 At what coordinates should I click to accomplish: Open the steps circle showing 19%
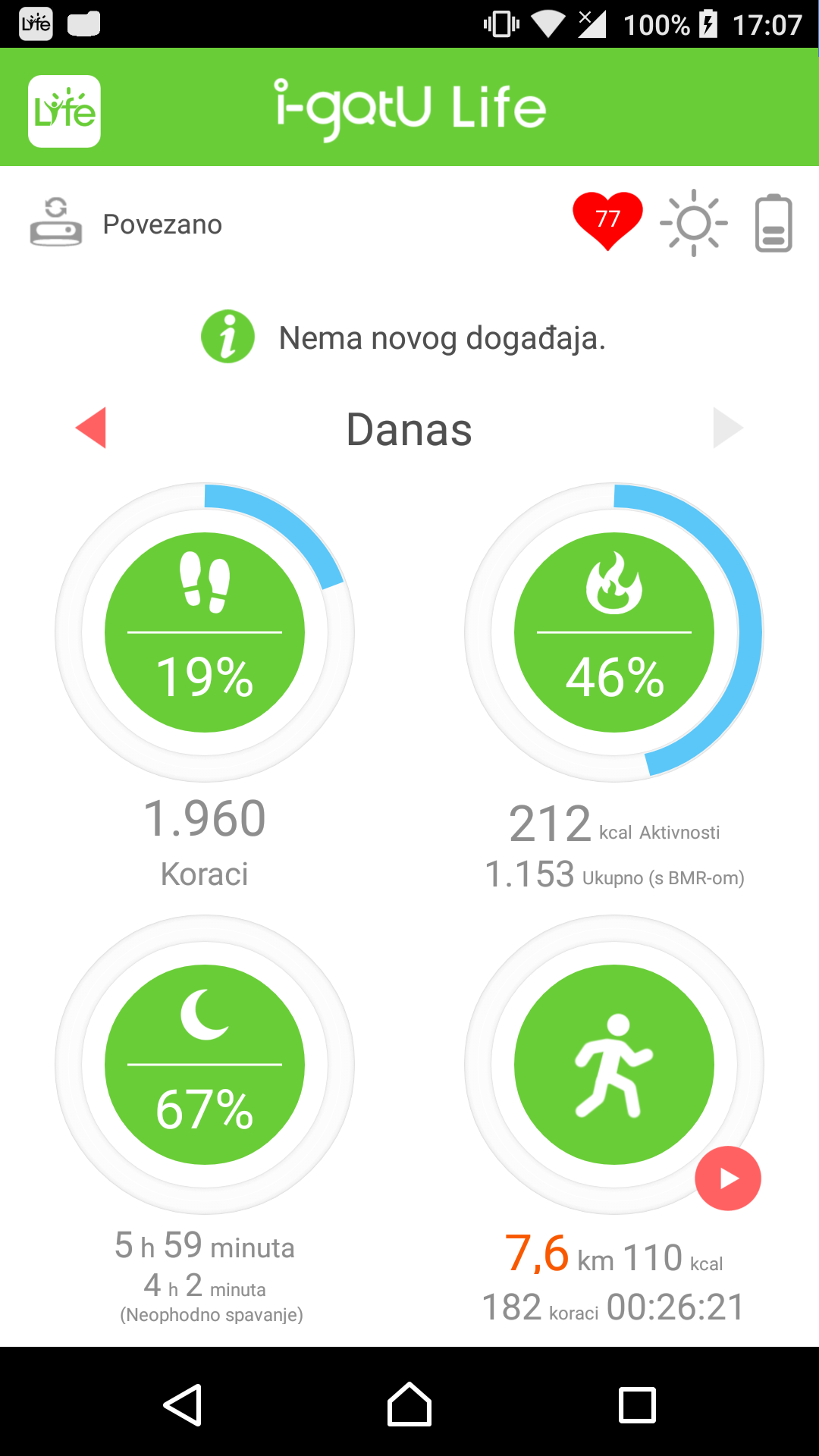(x=205, y=632)
